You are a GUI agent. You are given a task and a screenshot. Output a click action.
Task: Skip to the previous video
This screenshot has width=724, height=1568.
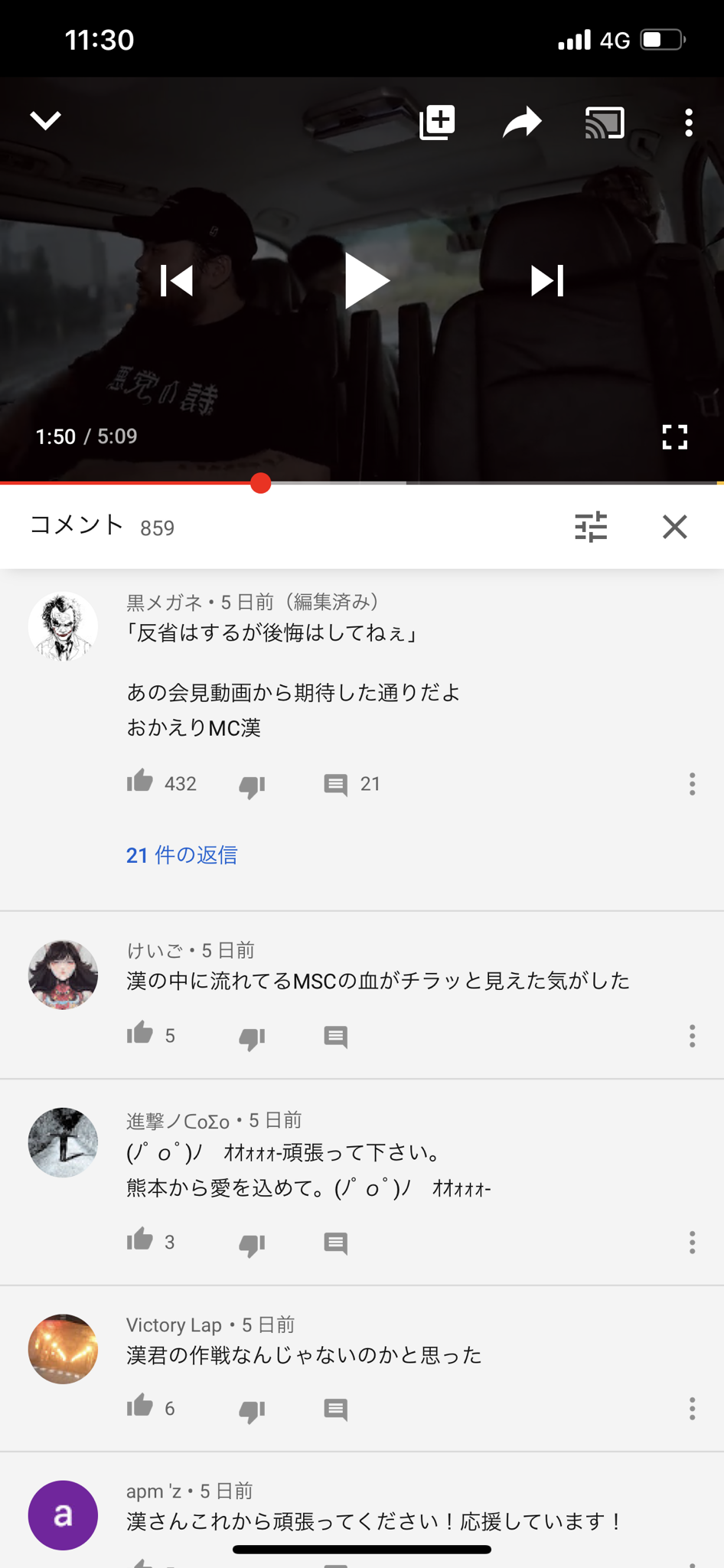click(x=177, y=281)
